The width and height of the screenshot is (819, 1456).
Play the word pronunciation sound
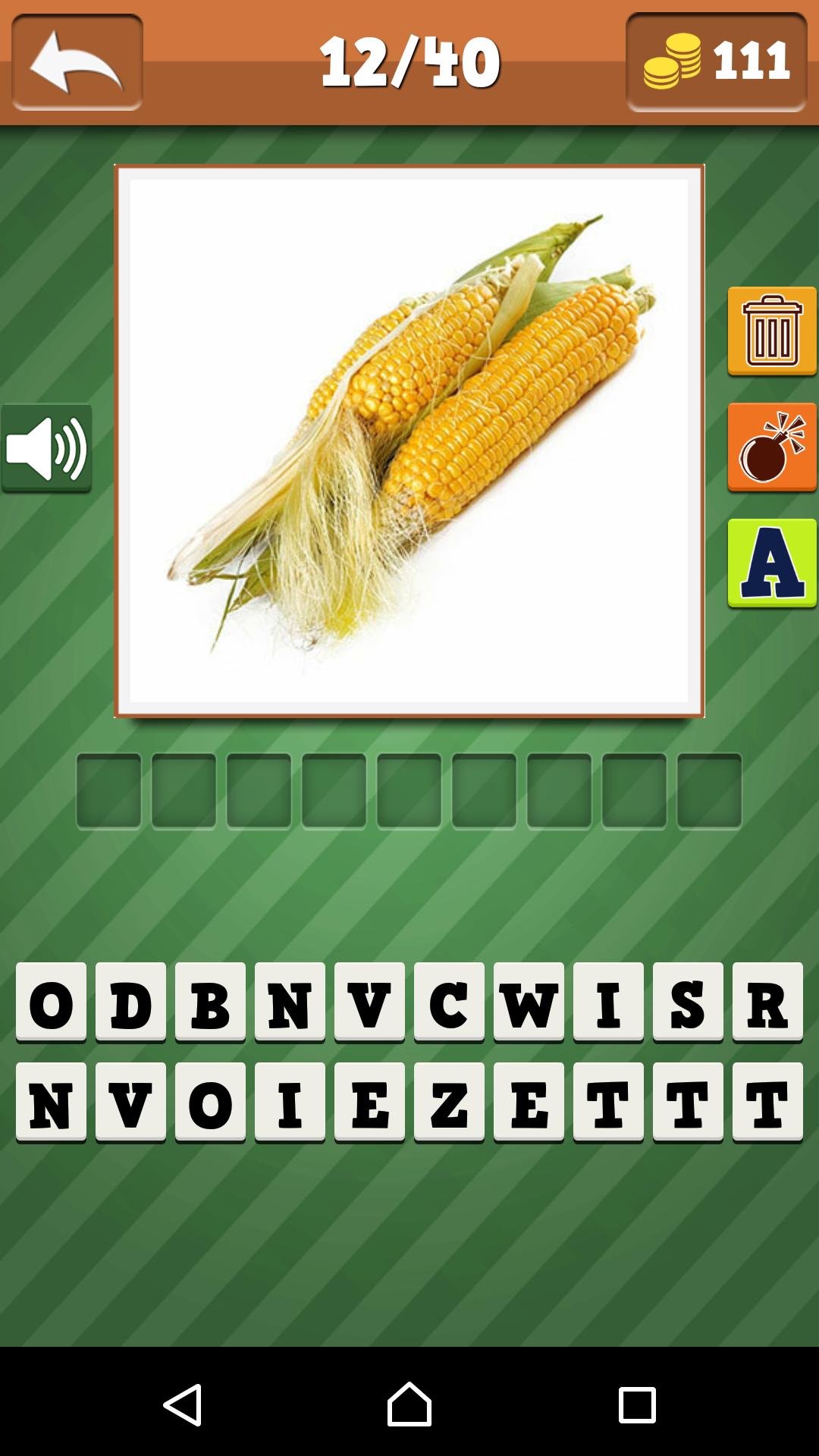pyautogui.click(x=47, y=448)
